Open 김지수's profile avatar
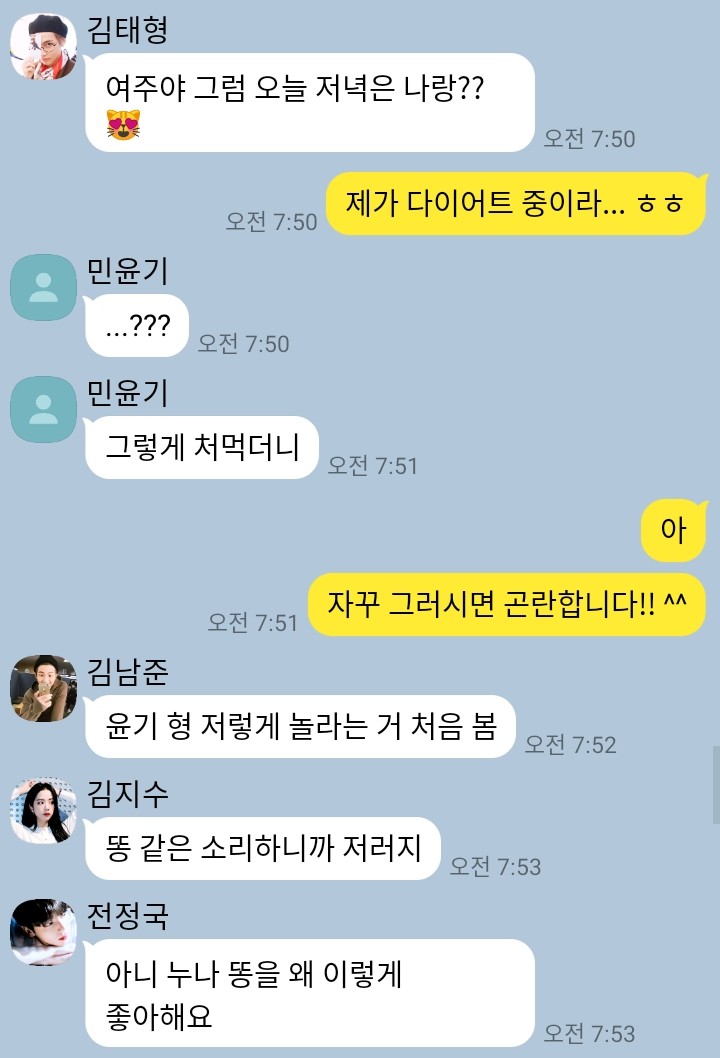 [43, 810]
